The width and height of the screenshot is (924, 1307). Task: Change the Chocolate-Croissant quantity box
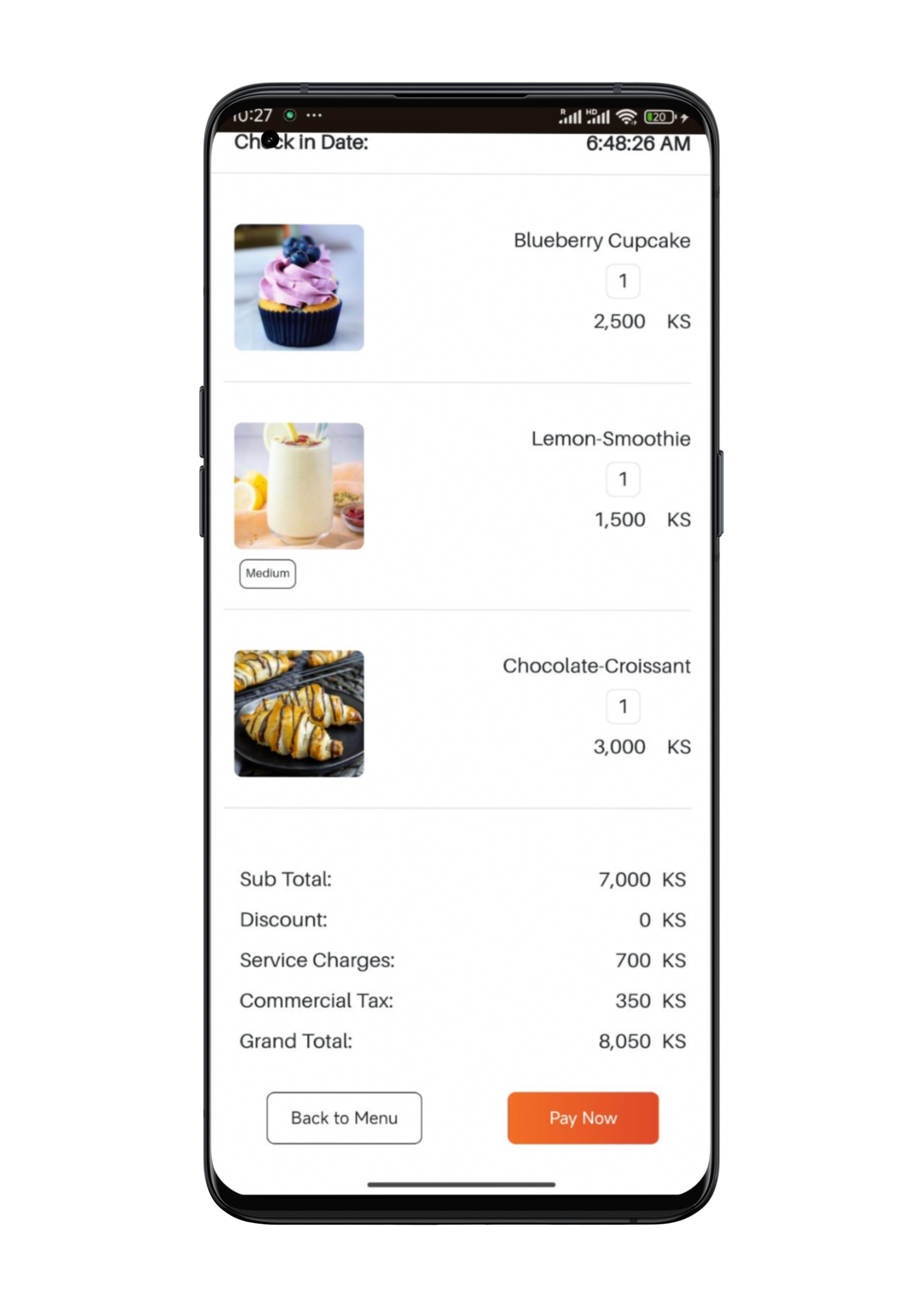click(x=623, y=706)
